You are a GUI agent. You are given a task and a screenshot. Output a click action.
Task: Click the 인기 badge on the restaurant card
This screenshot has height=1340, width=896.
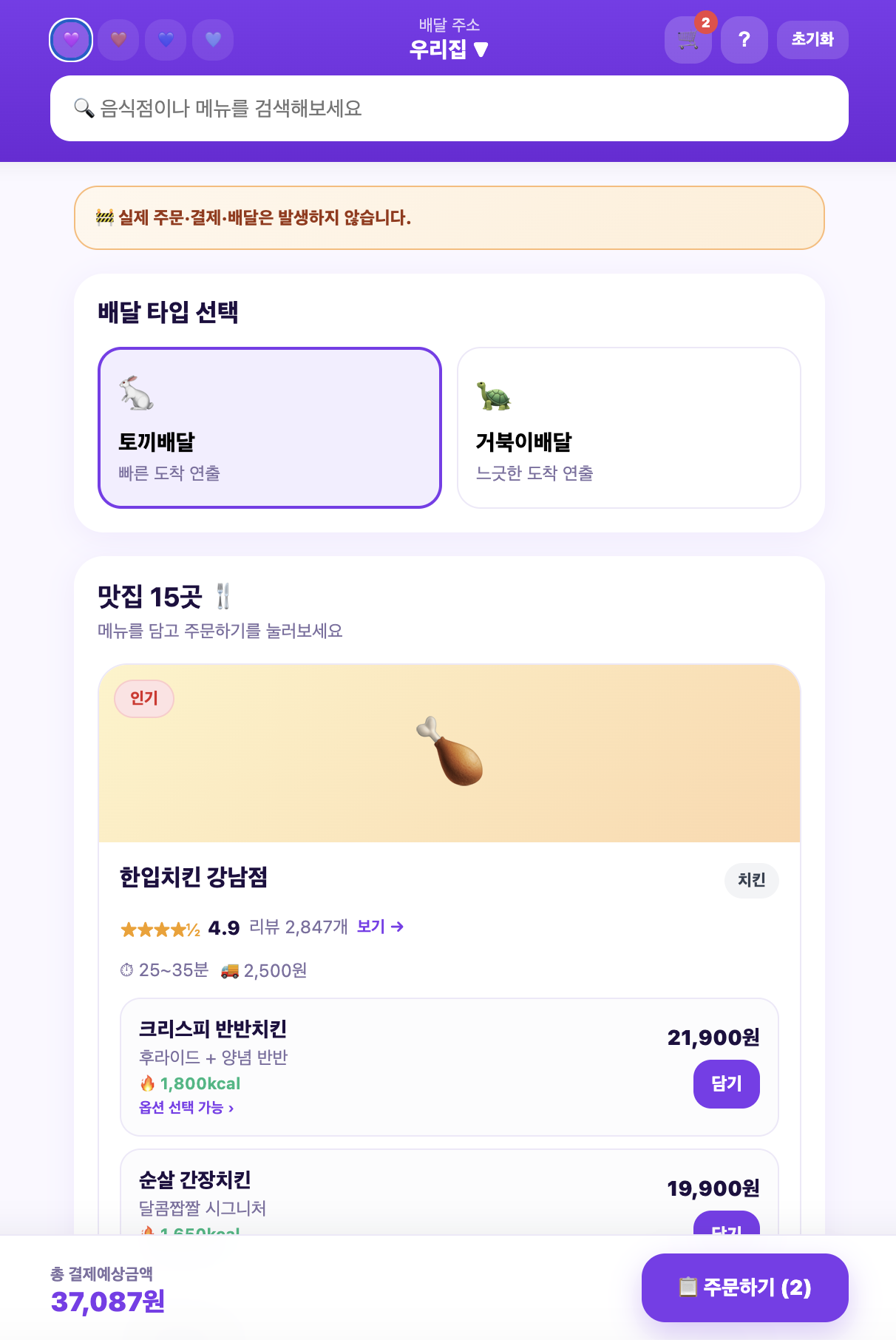(145, 697)
